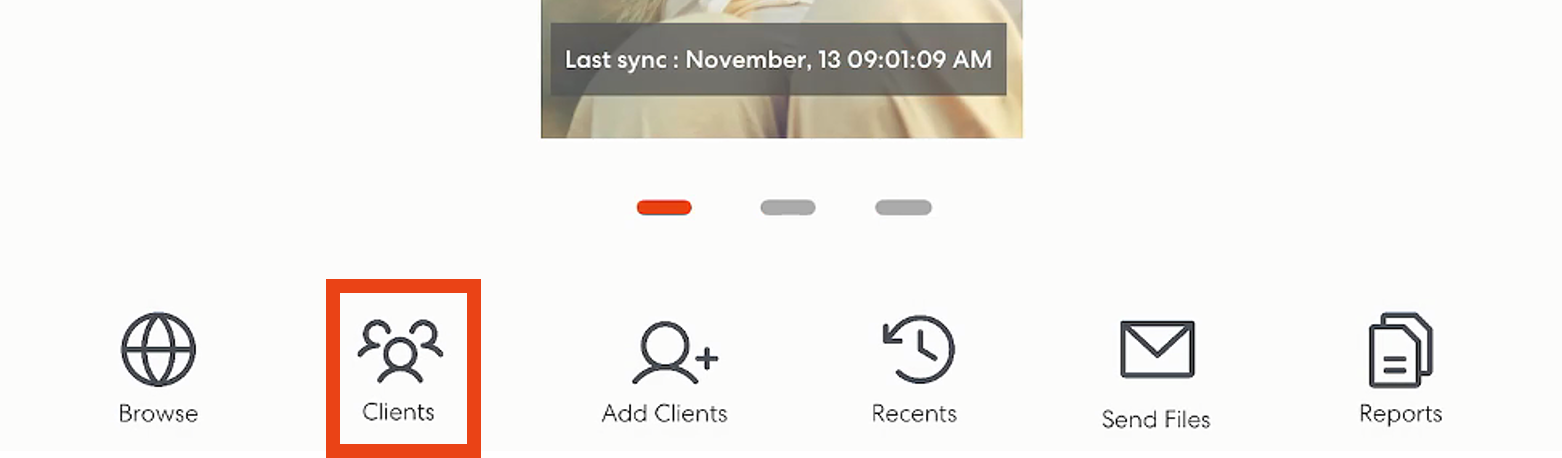Screen dimensions: 1562x458
Task: Open Send Files option
Action: pos(1156,372)
